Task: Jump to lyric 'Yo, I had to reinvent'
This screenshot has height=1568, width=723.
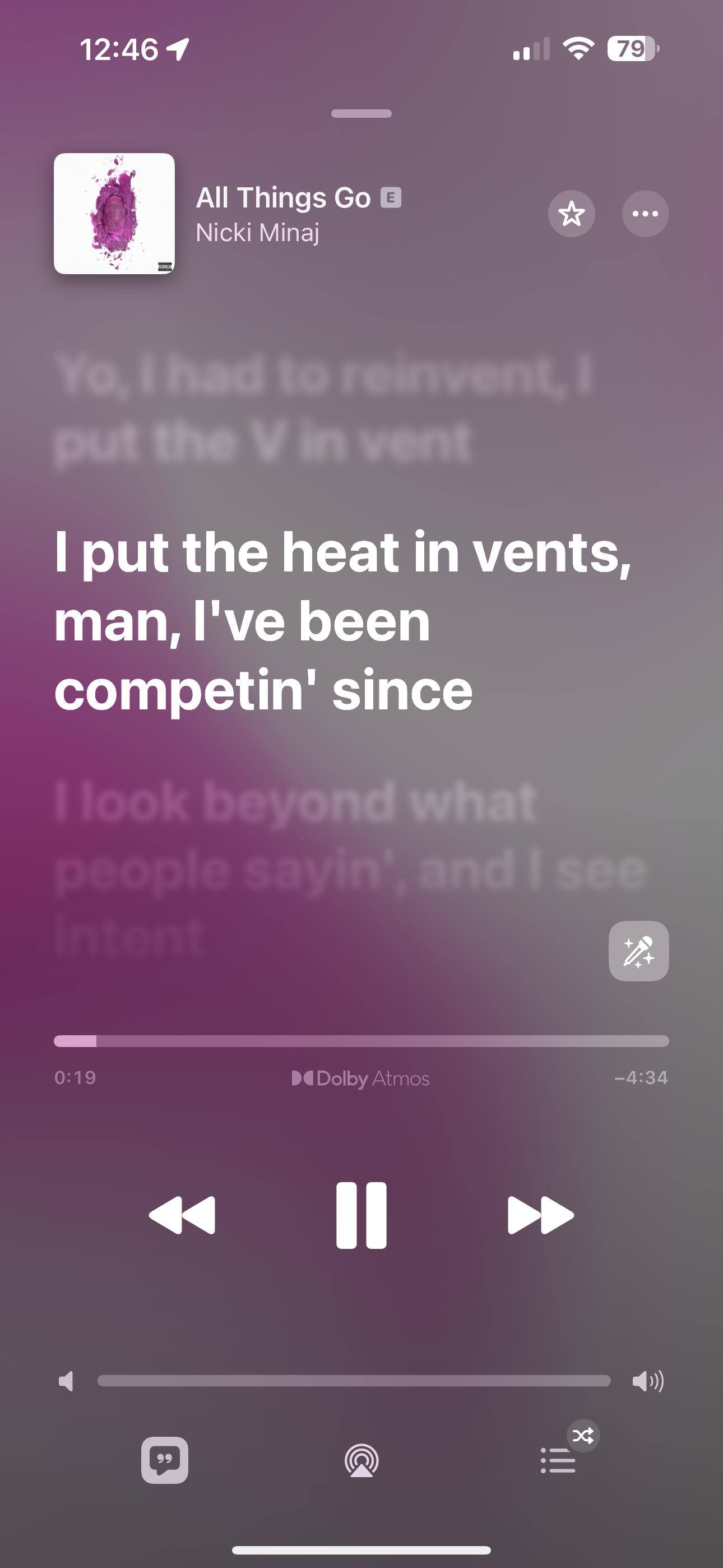Action: [323, 408]
